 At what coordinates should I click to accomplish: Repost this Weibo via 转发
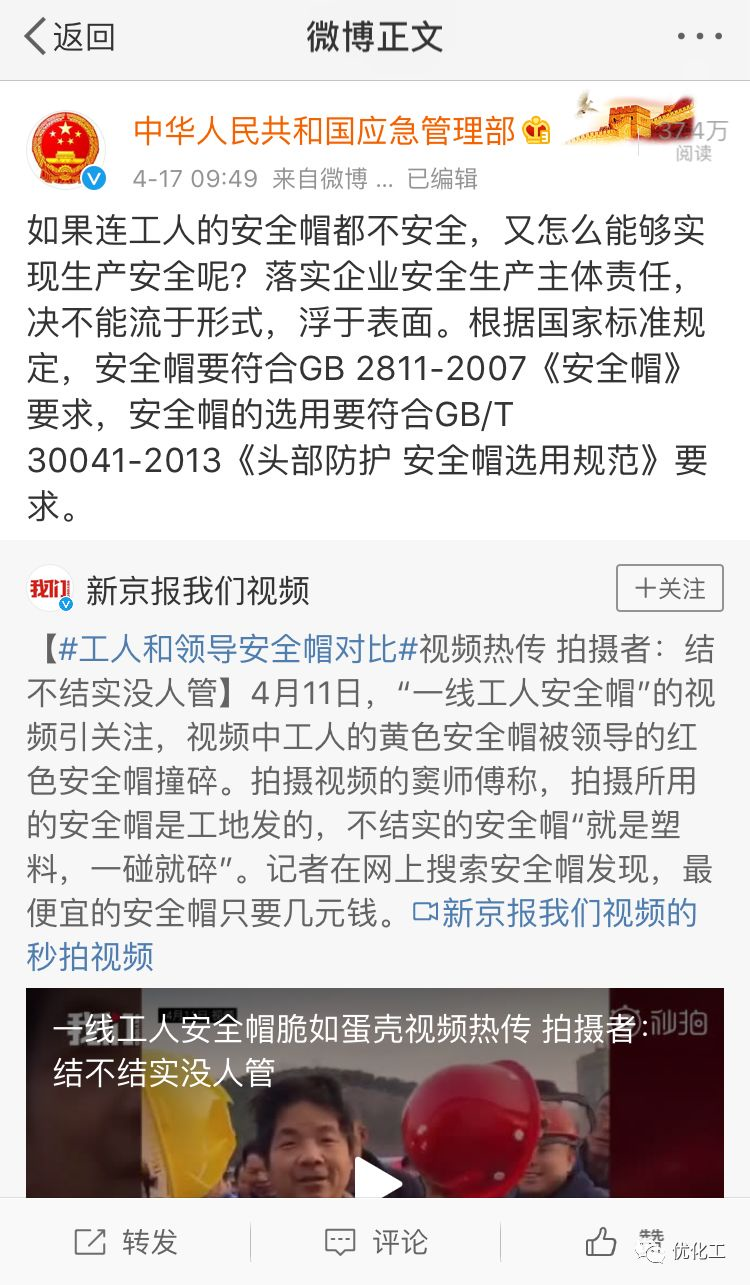click(x=126, y=1243)
